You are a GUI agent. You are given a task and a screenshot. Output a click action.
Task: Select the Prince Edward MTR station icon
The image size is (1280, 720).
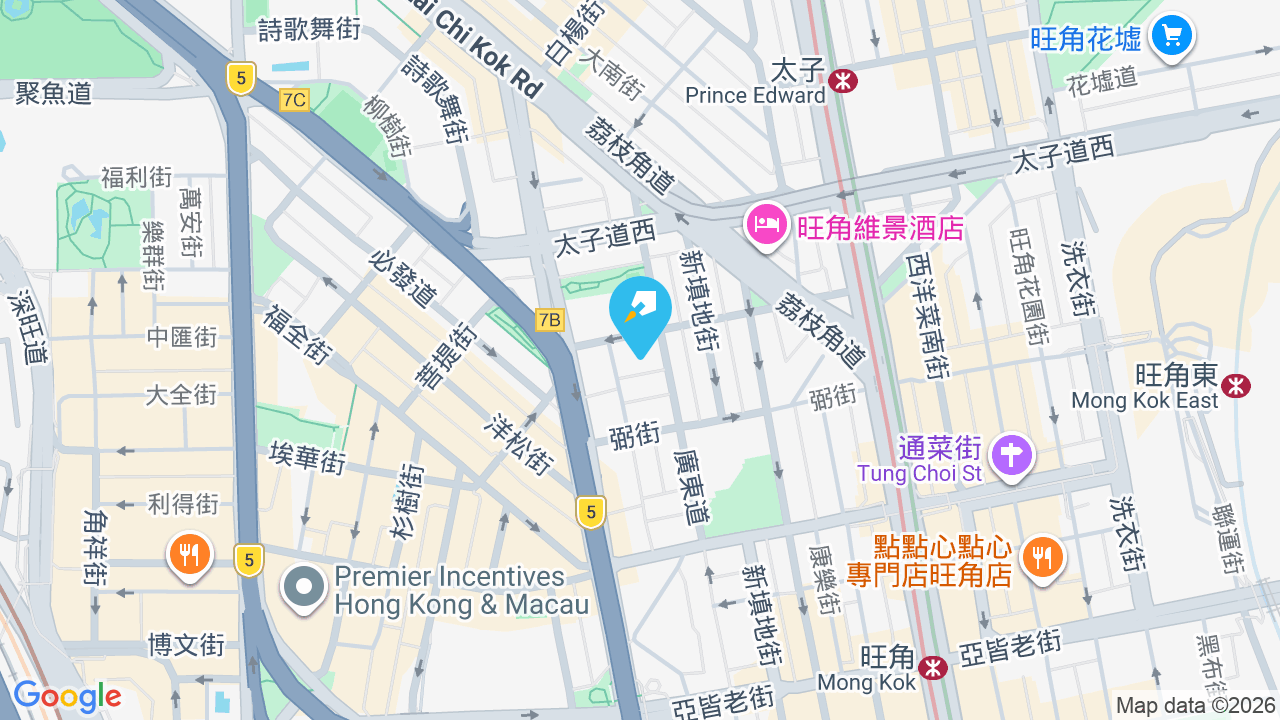[x=843, y=80]
